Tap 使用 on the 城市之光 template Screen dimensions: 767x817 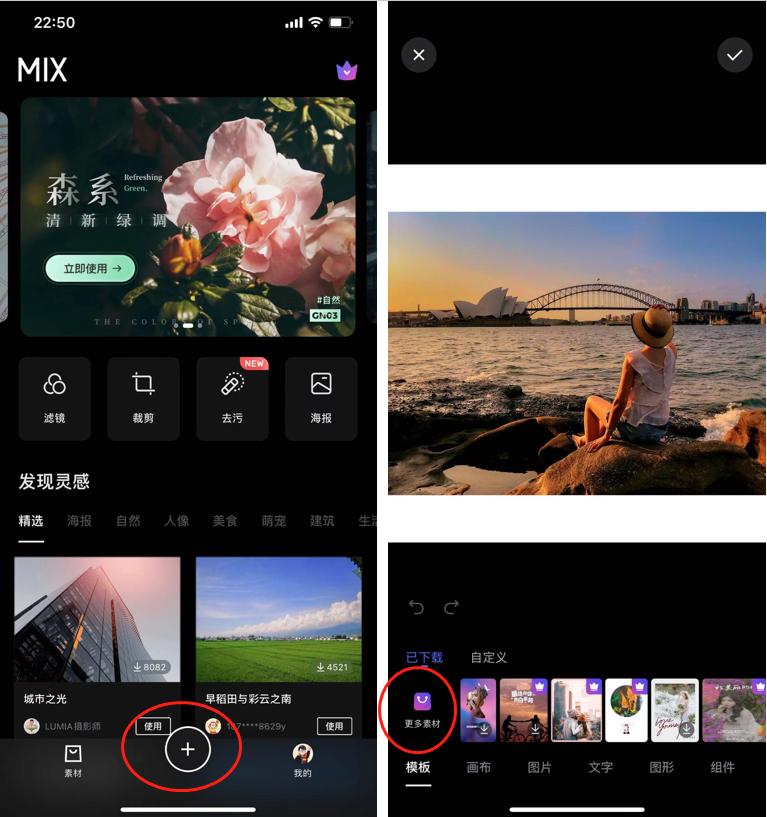[152, 727]
